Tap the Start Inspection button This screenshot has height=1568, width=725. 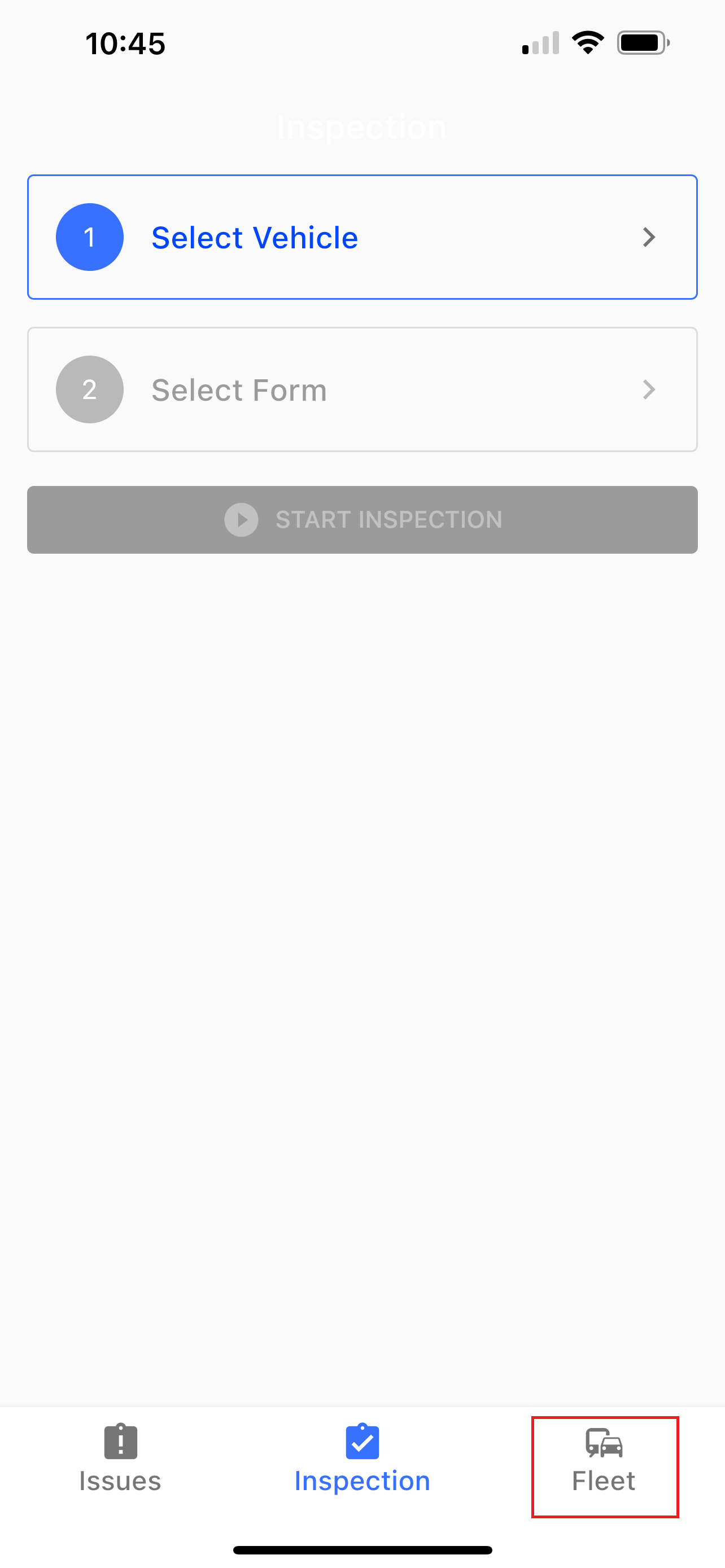(361, 519)
